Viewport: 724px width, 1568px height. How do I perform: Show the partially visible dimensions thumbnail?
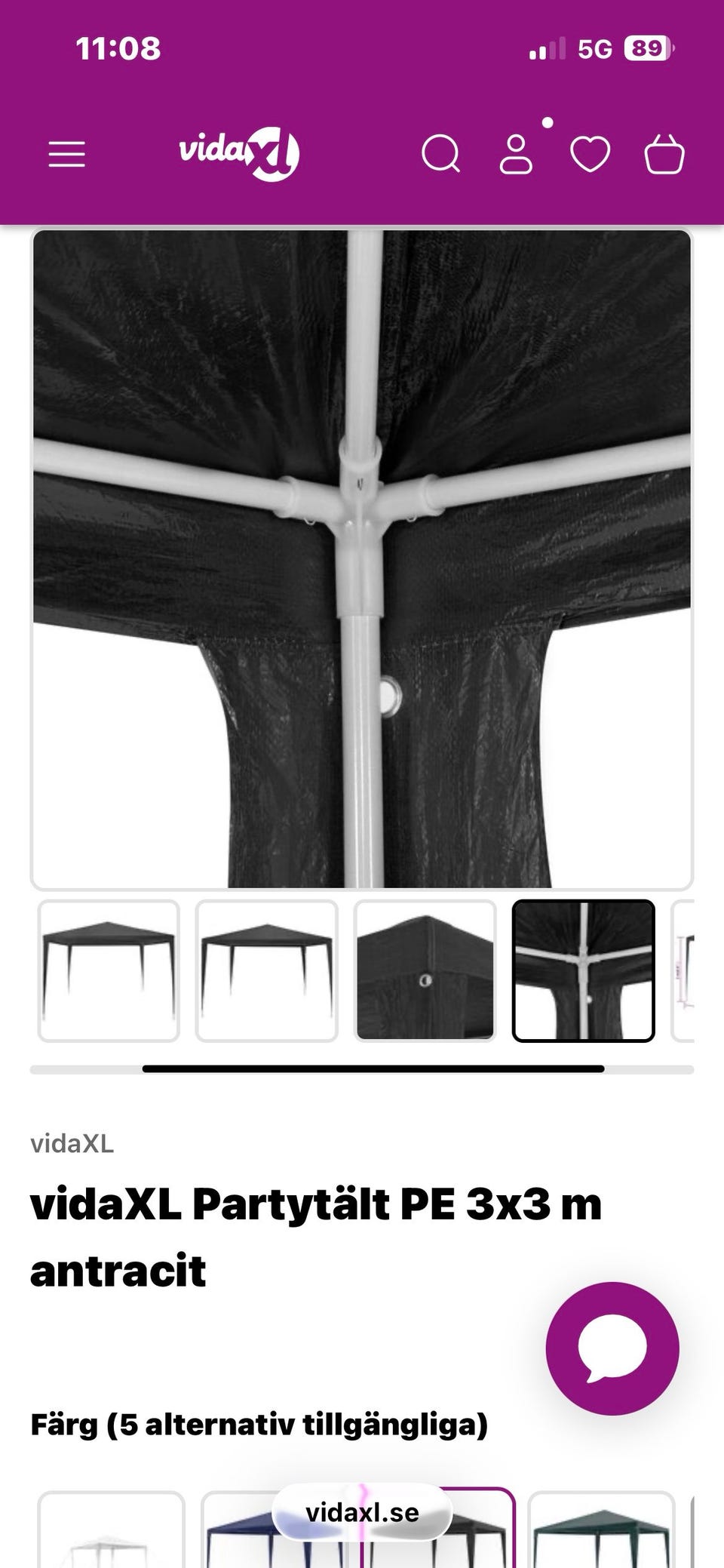pos(683,970)
